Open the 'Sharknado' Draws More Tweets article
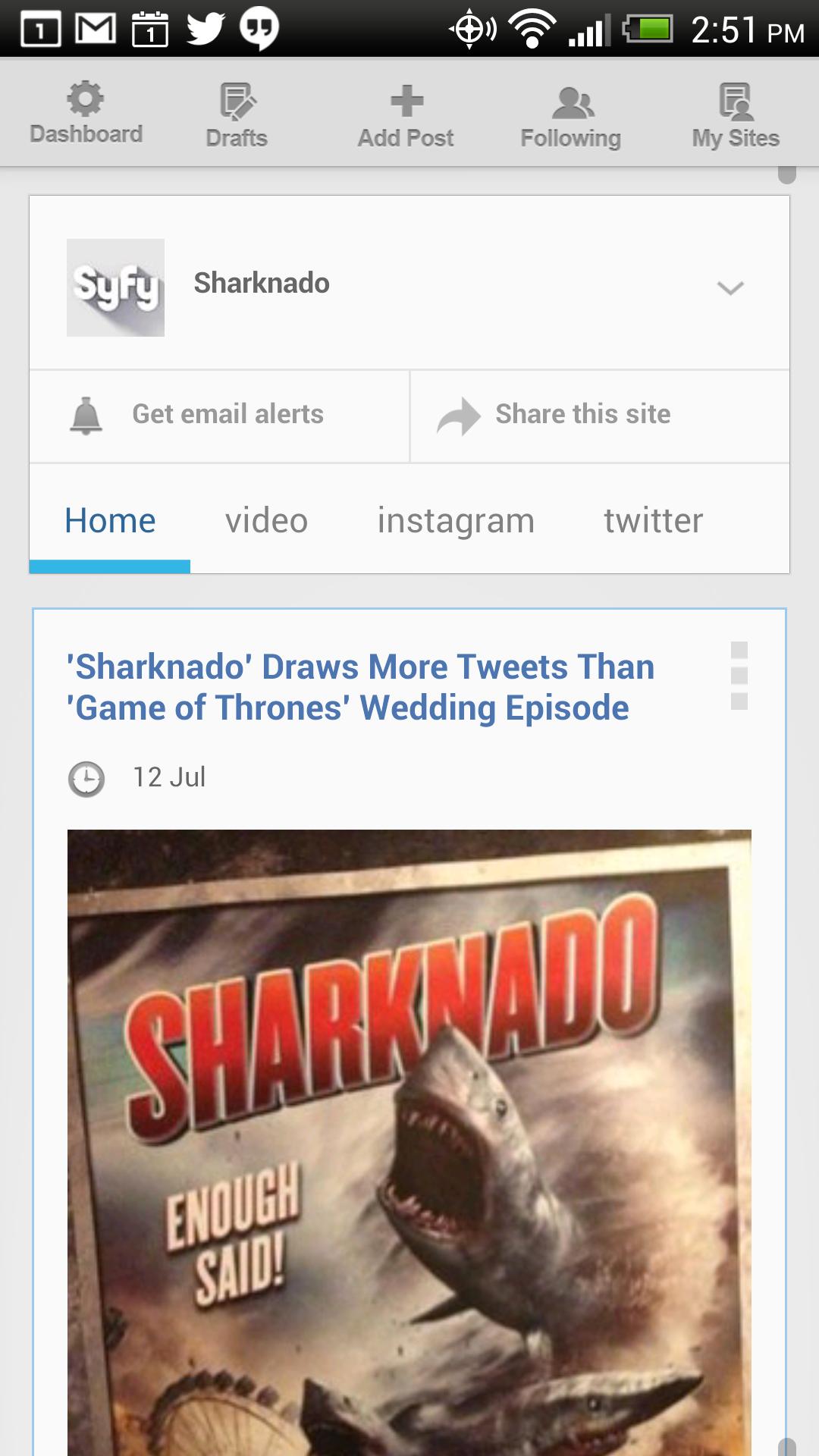Image resolution: width=819 pixels, height=1456 pixels. click(x=360, y=687)
